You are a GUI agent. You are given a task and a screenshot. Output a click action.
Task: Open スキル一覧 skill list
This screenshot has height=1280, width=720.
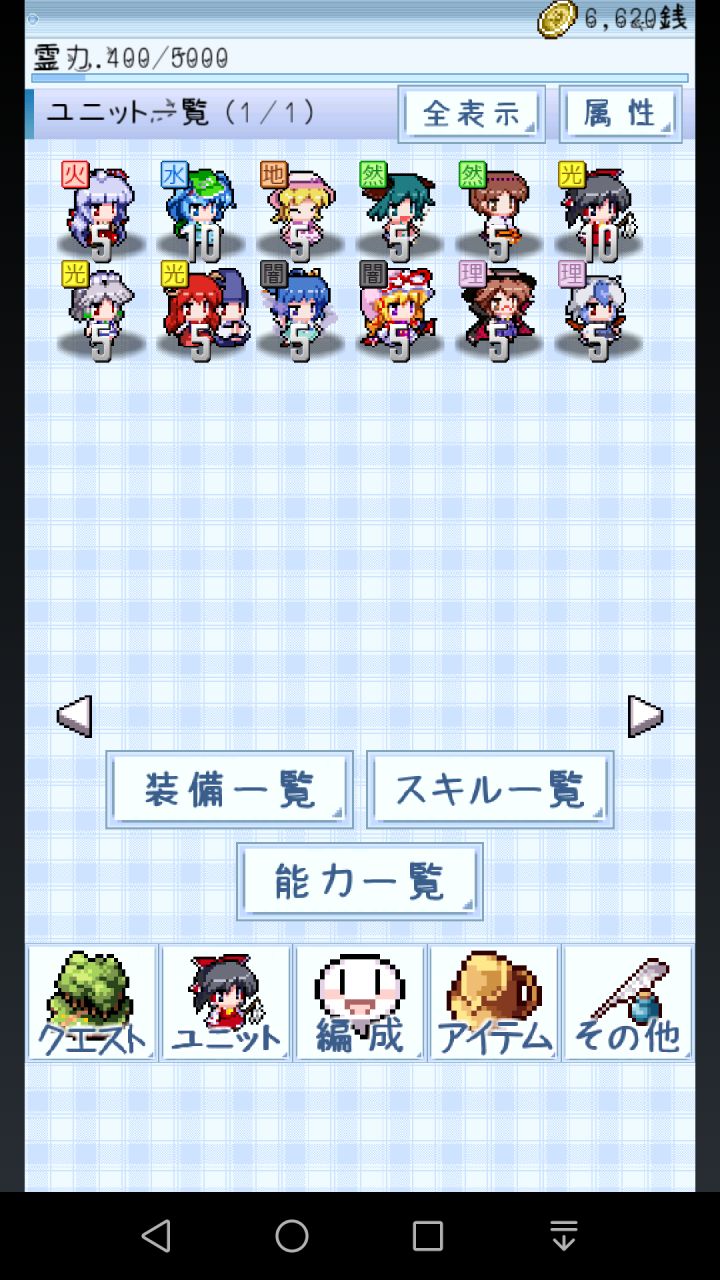(x=490, y=789)
